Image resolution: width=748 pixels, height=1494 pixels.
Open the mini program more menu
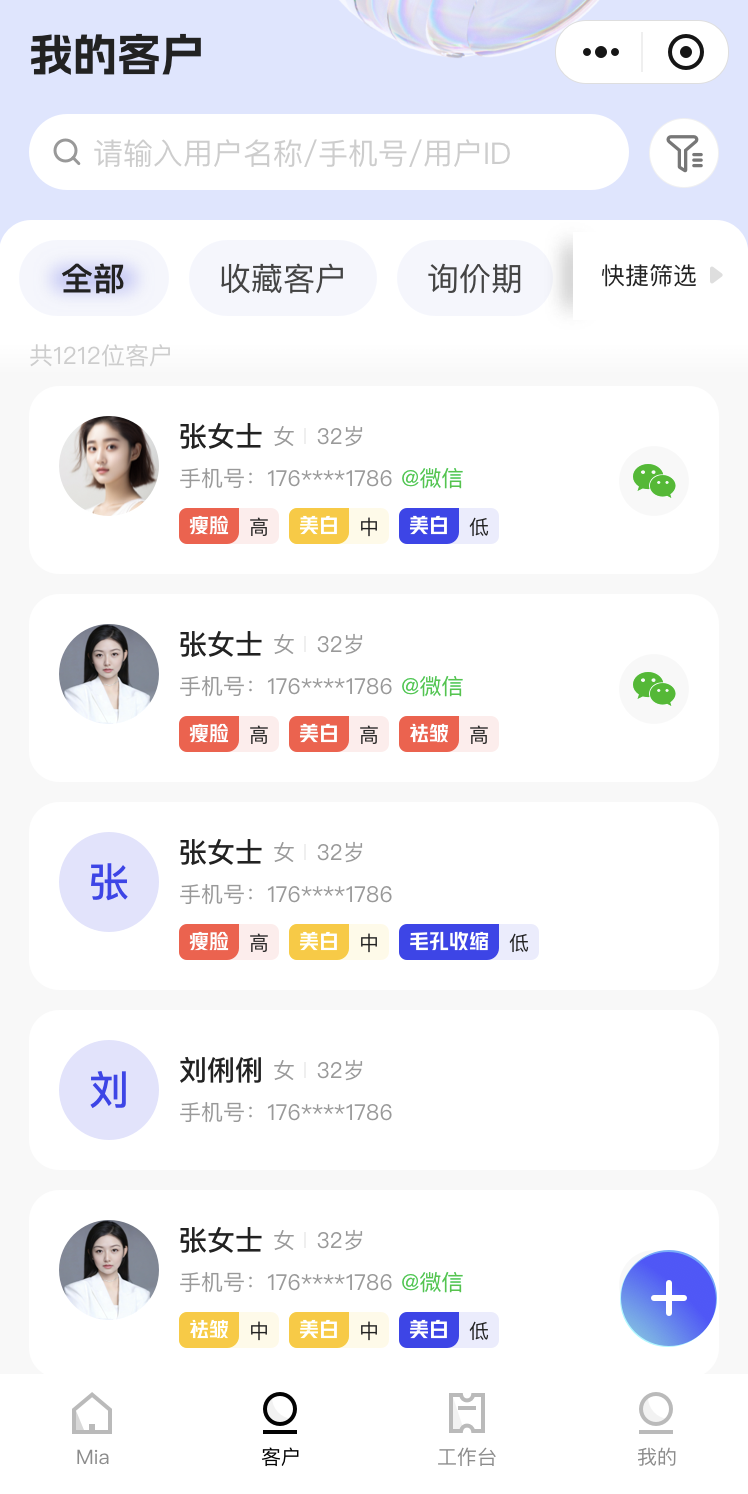point(601,52)
